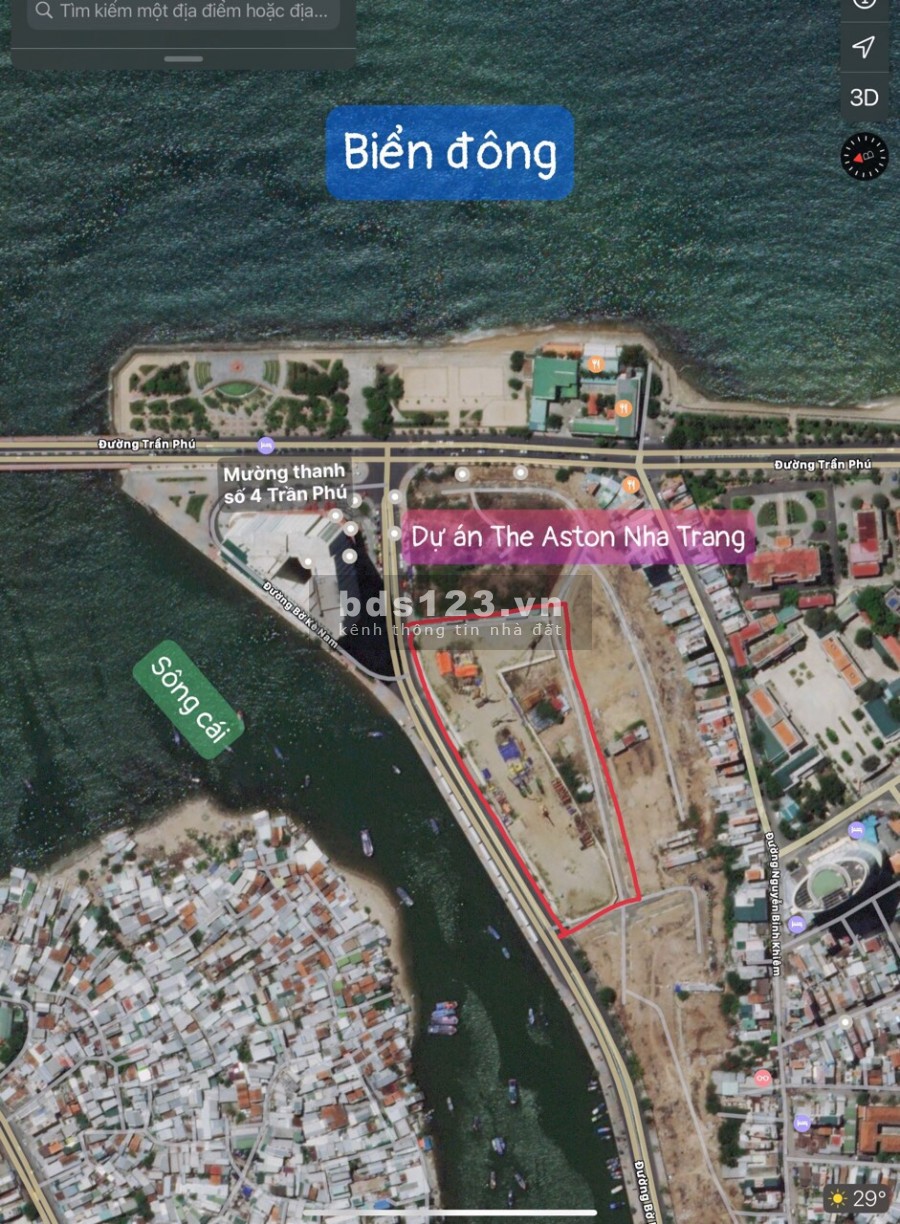Switch the map to 3D view

click(x=864, y=97)
